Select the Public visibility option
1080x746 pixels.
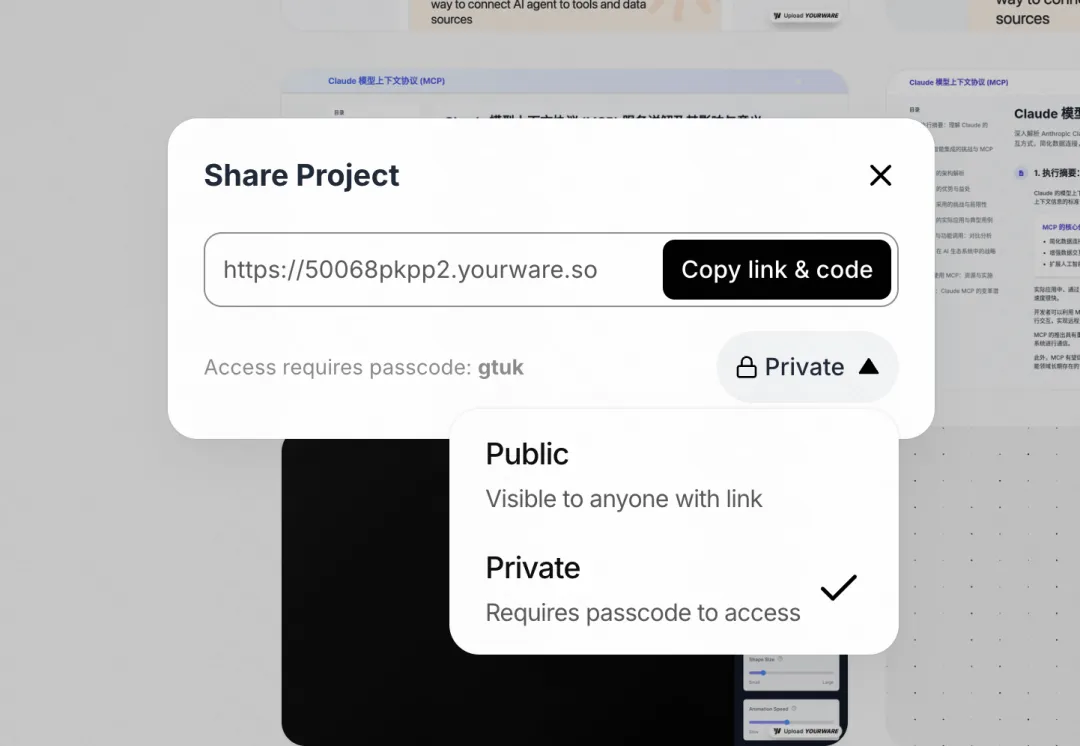coord(623,475)
